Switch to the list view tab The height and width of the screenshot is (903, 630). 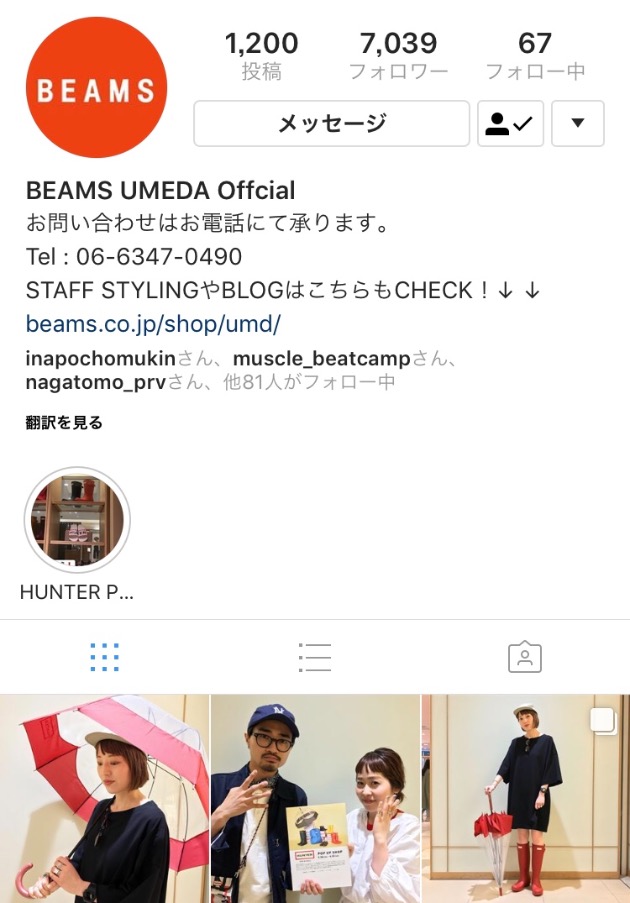(x=314, y=657)
